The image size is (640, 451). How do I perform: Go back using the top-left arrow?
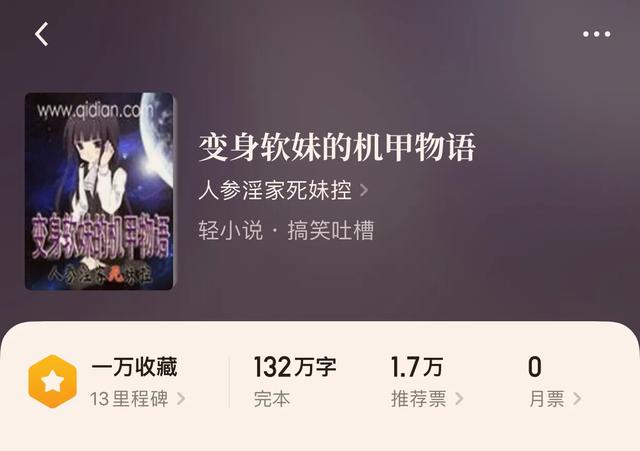pyautogui.click(x=41, y=34)
